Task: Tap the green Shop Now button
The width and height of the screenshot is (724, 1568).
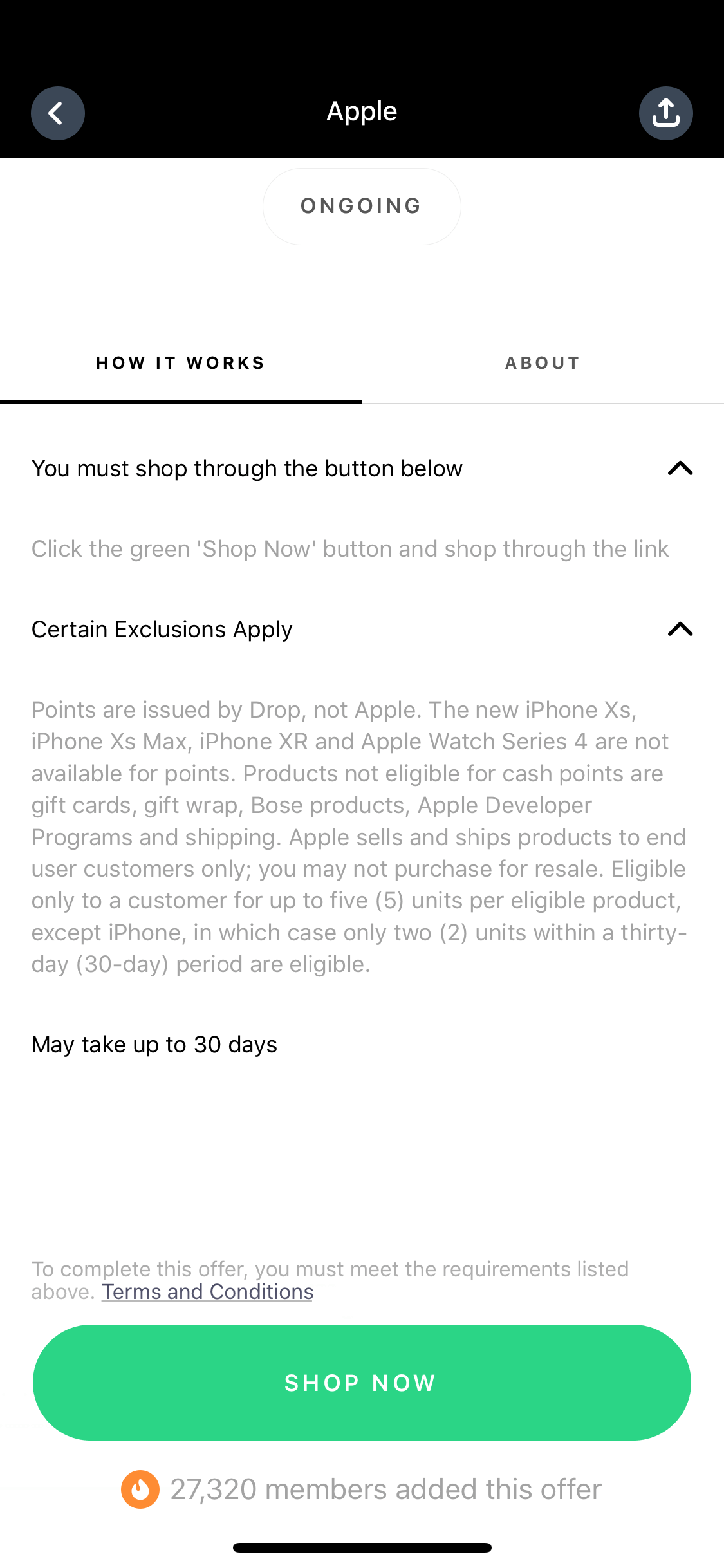Action: pos(362,1383)
